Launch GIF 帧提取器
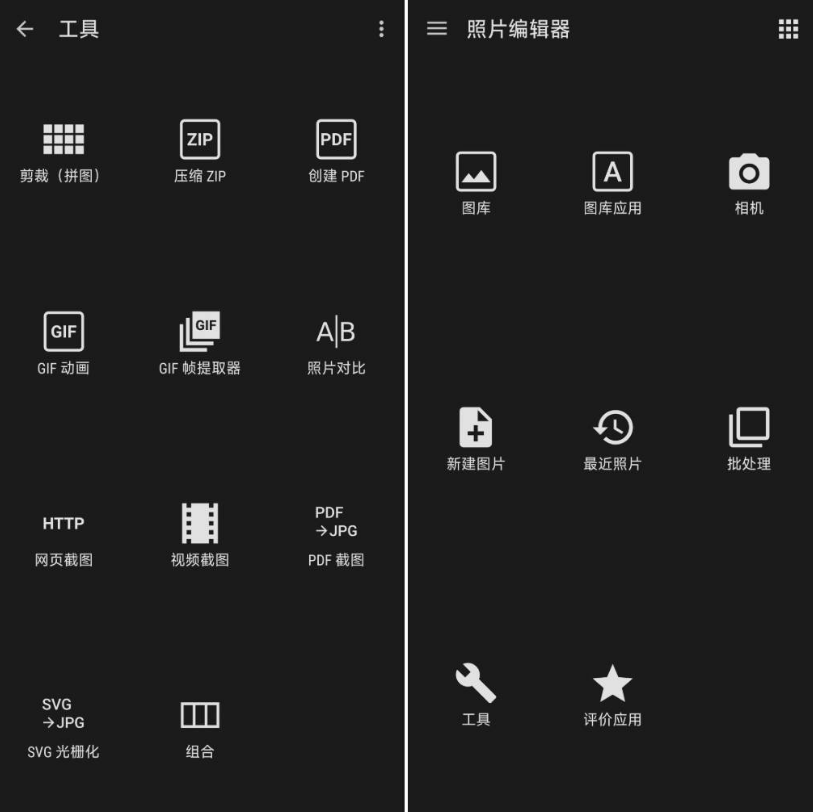Screen dimensions: 813x812 (x=200, y=344)
